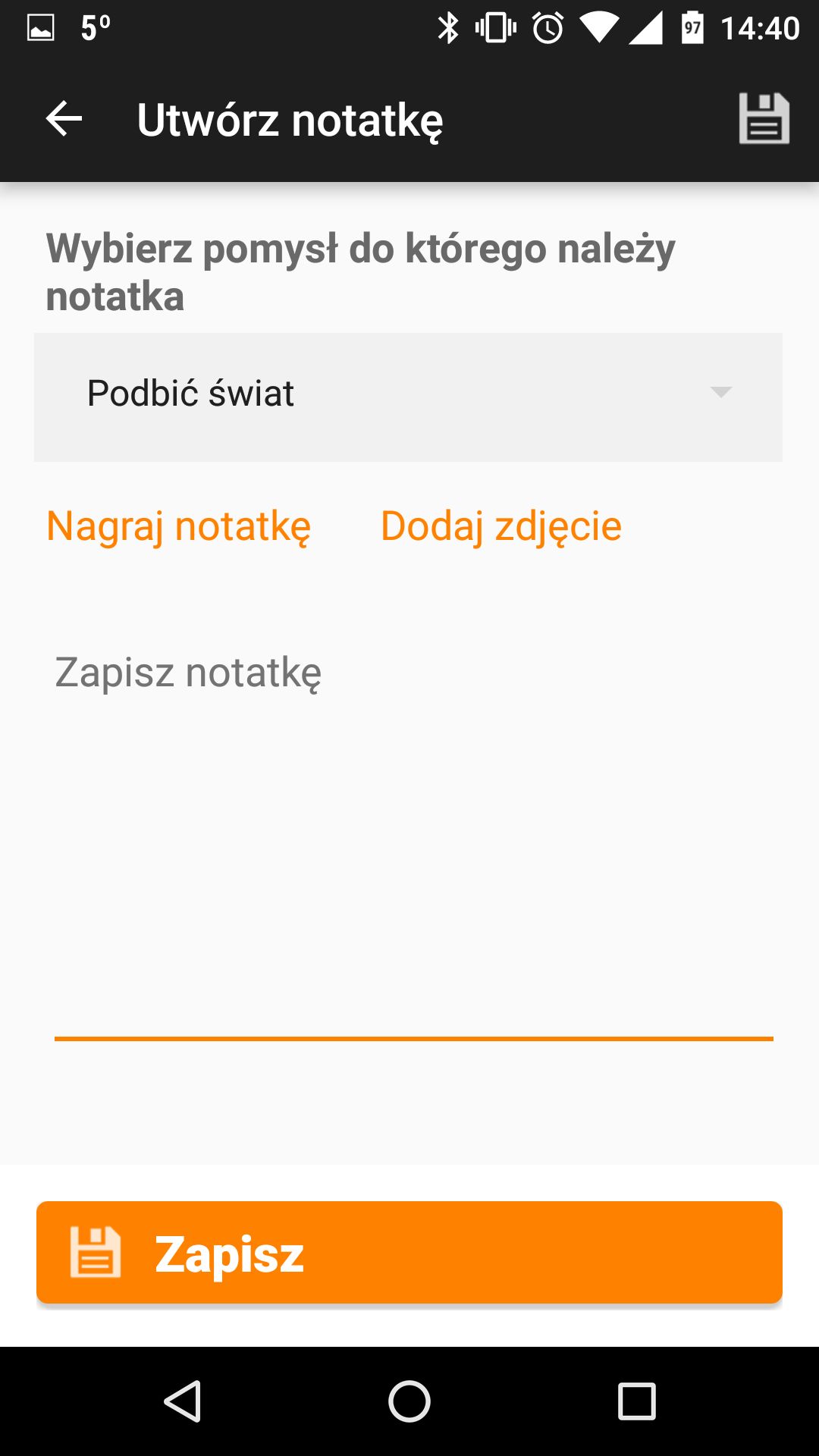Viewport: 819px width, 1456px height.
Task: Tap Dodaj zdjęcie to add a photo
Action: click(x=501, y=526)
